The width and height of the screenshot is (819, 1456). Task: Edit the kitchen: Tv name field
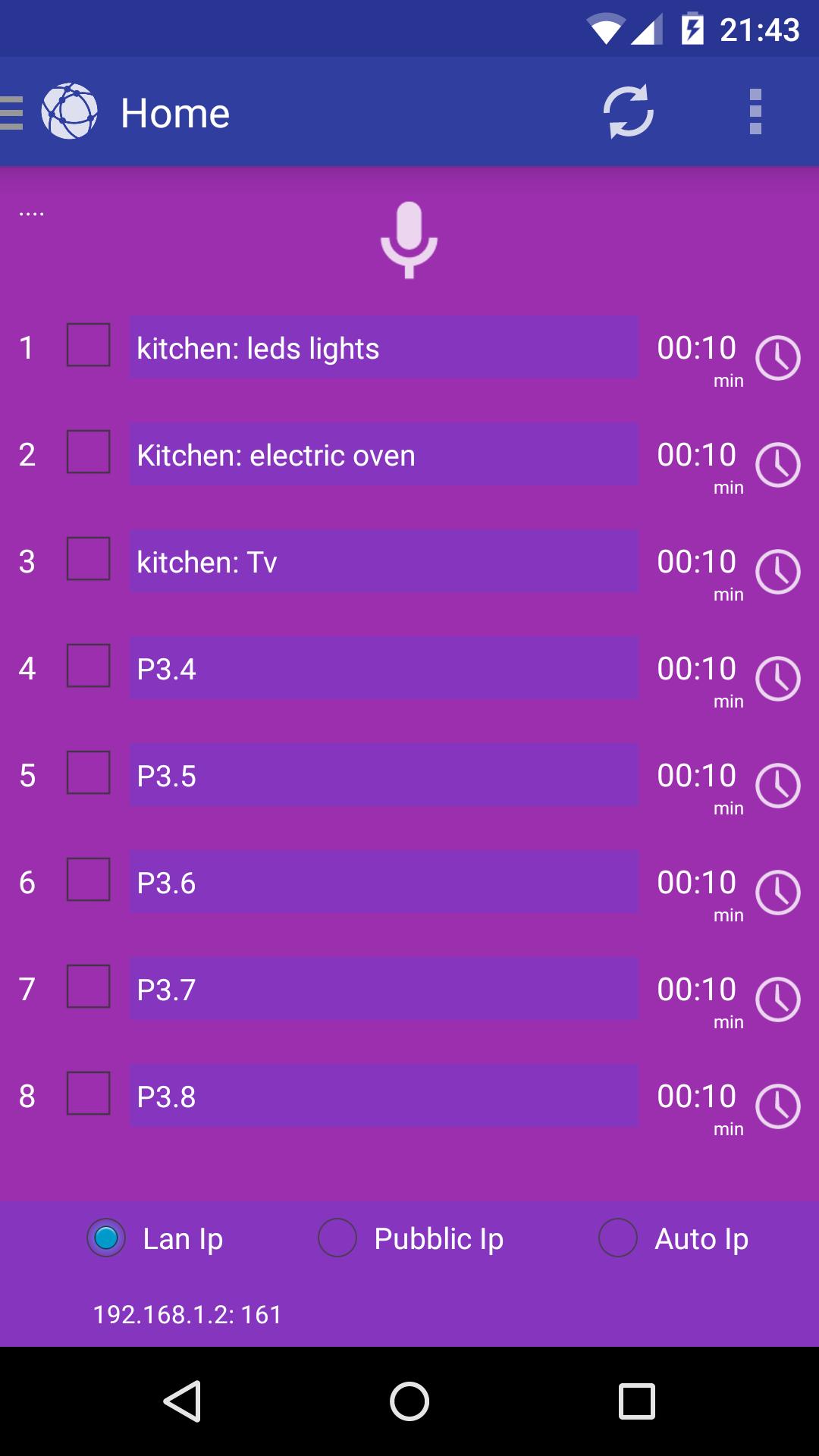(x=383, y=562)
